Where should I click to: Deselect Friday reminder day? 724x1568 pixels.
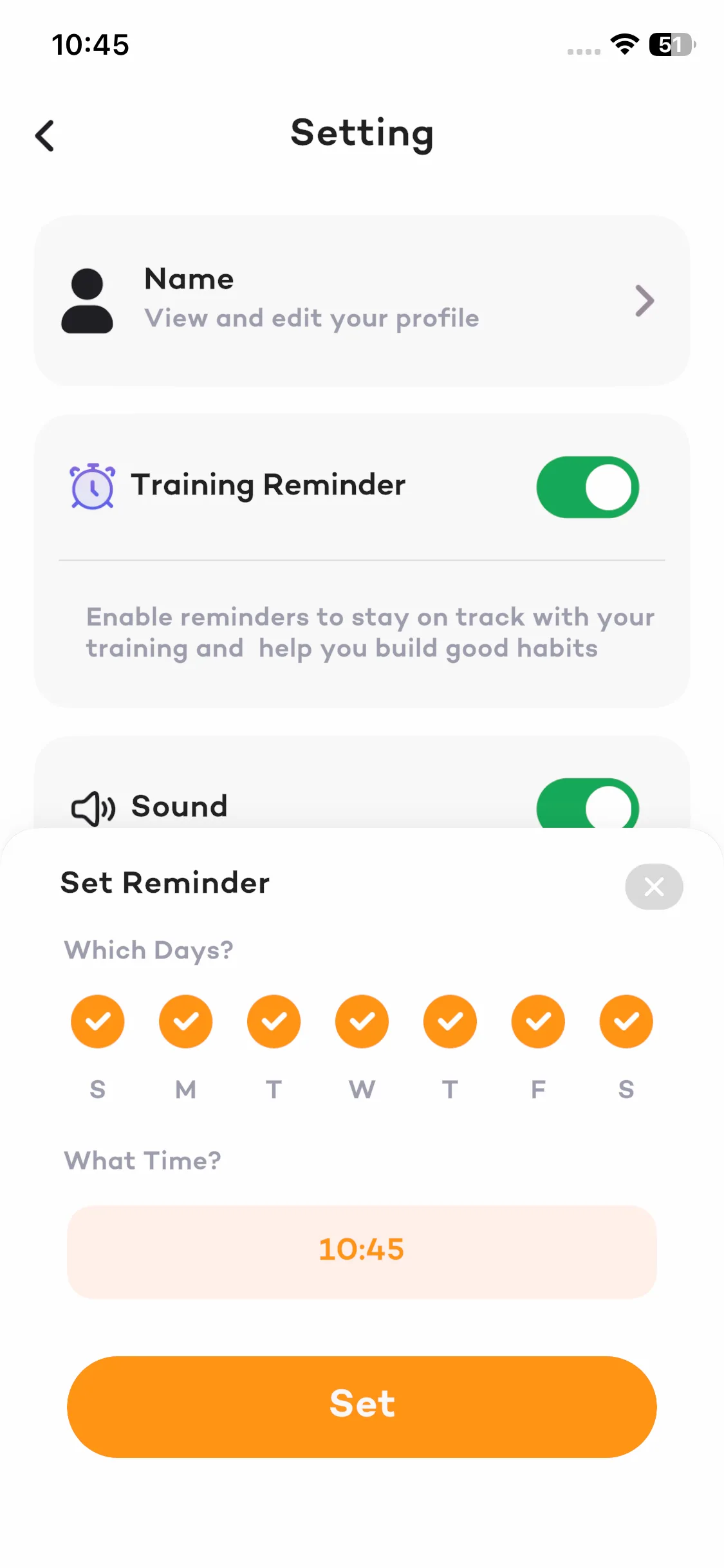click(x=538, y=1022)
